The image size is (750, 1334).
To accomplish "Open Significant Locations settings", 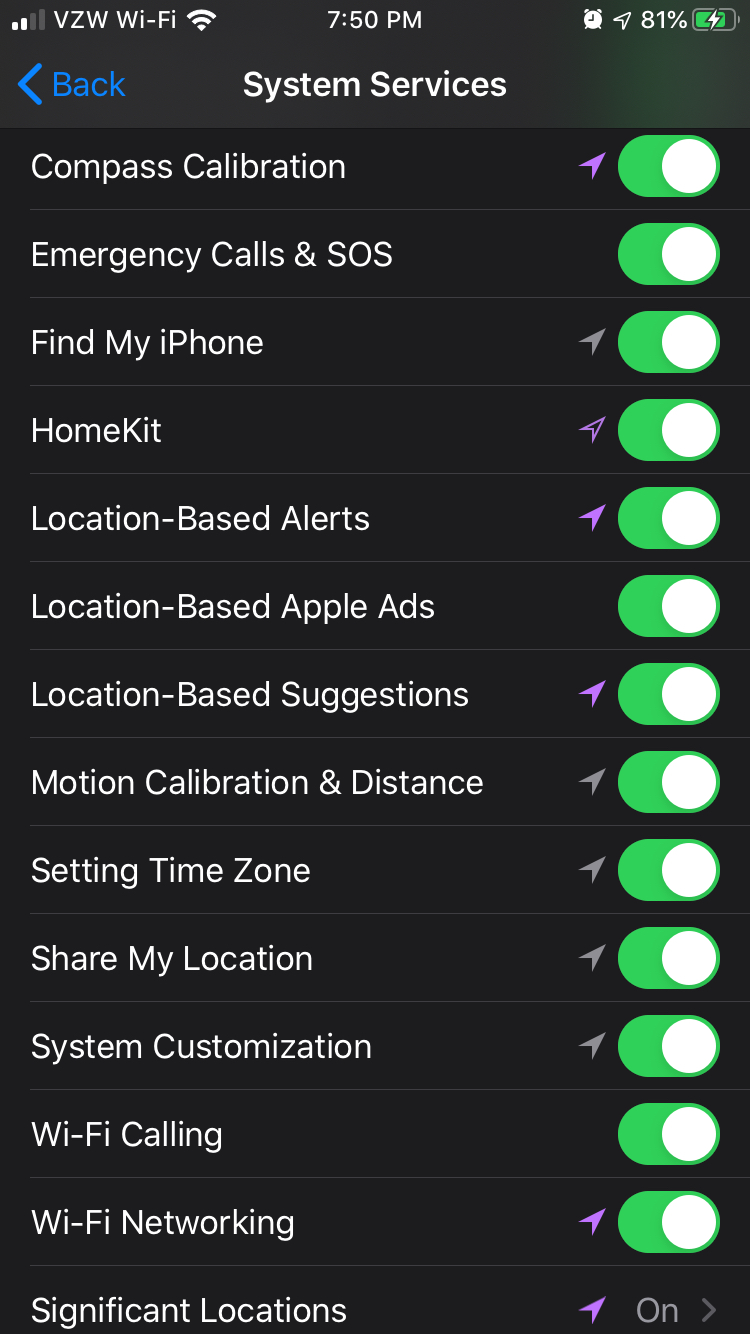I will (x=375, y=1309).
